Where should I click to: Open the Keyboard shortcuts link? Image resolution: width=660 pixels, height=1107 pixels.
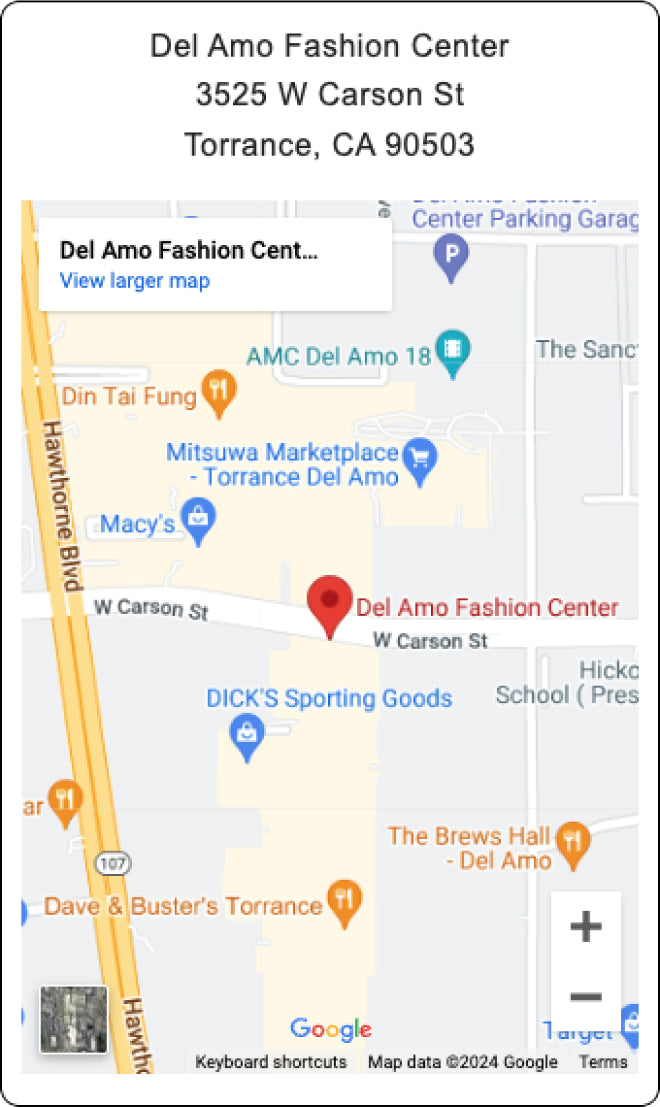click(271, 1062)
